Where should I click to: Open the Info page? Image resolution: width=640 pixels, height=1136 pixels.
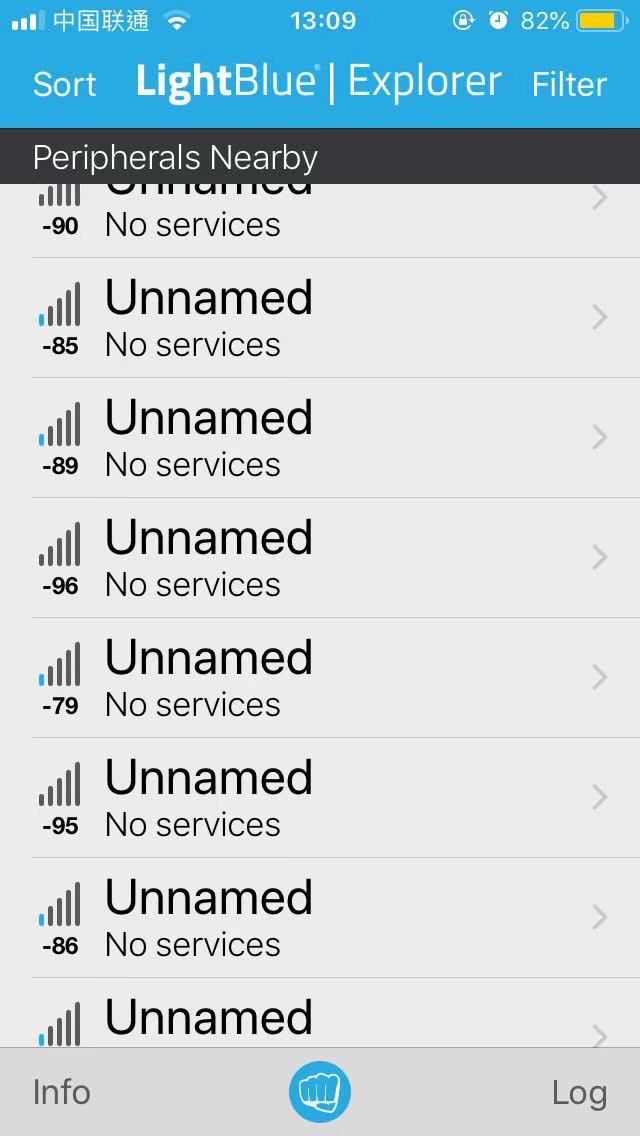62,1092
